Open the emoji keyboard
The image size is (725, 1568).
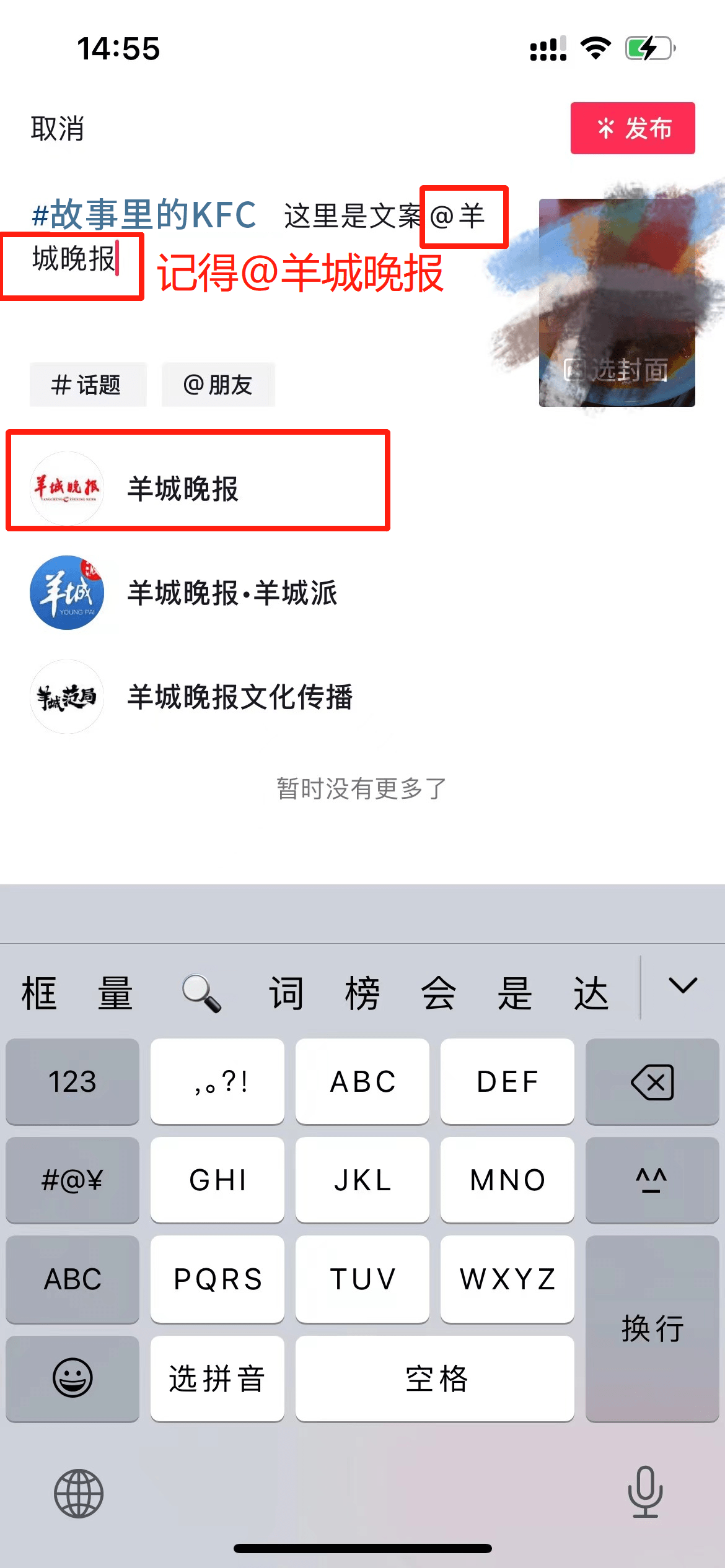(72, 1379)
